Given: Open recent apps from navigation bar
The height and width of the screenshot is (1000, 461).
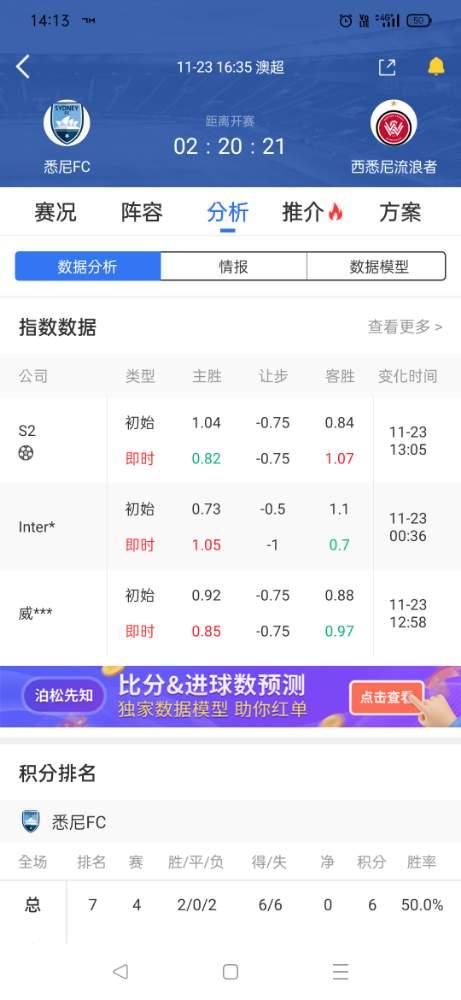Looking at the screenshot, I should (x=340, y=971).
